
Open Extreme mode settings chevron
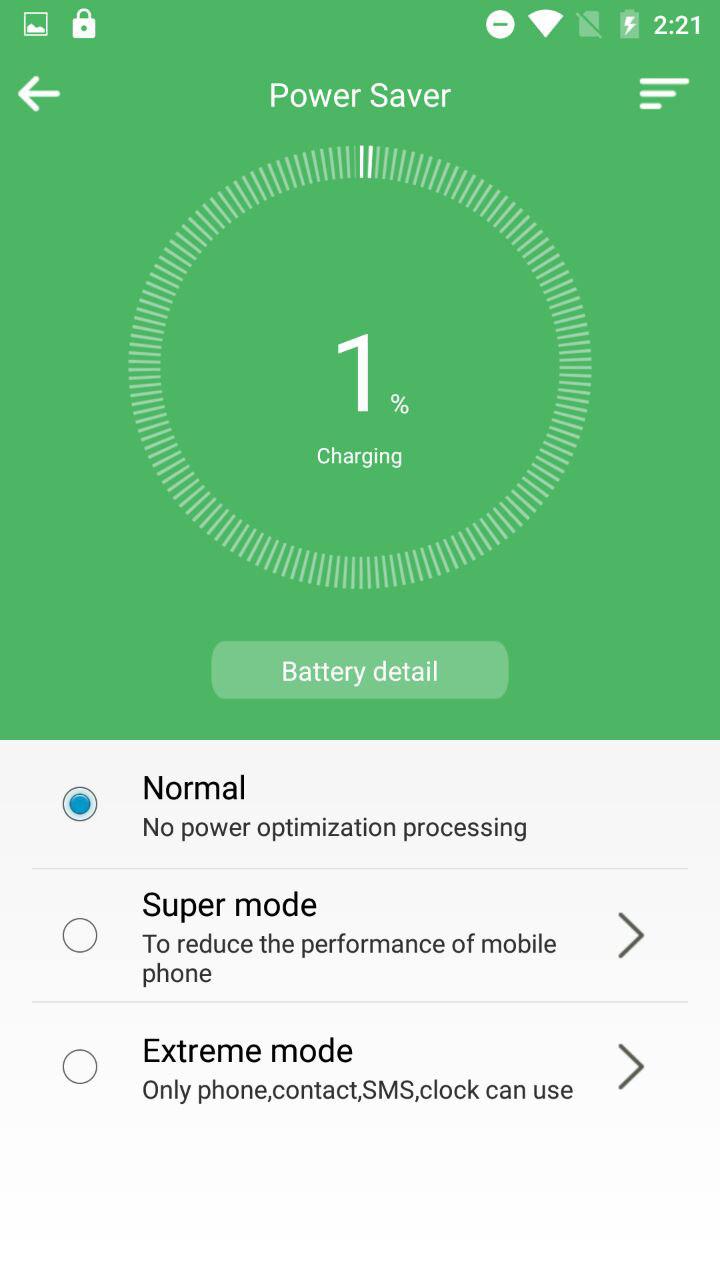631,1067
